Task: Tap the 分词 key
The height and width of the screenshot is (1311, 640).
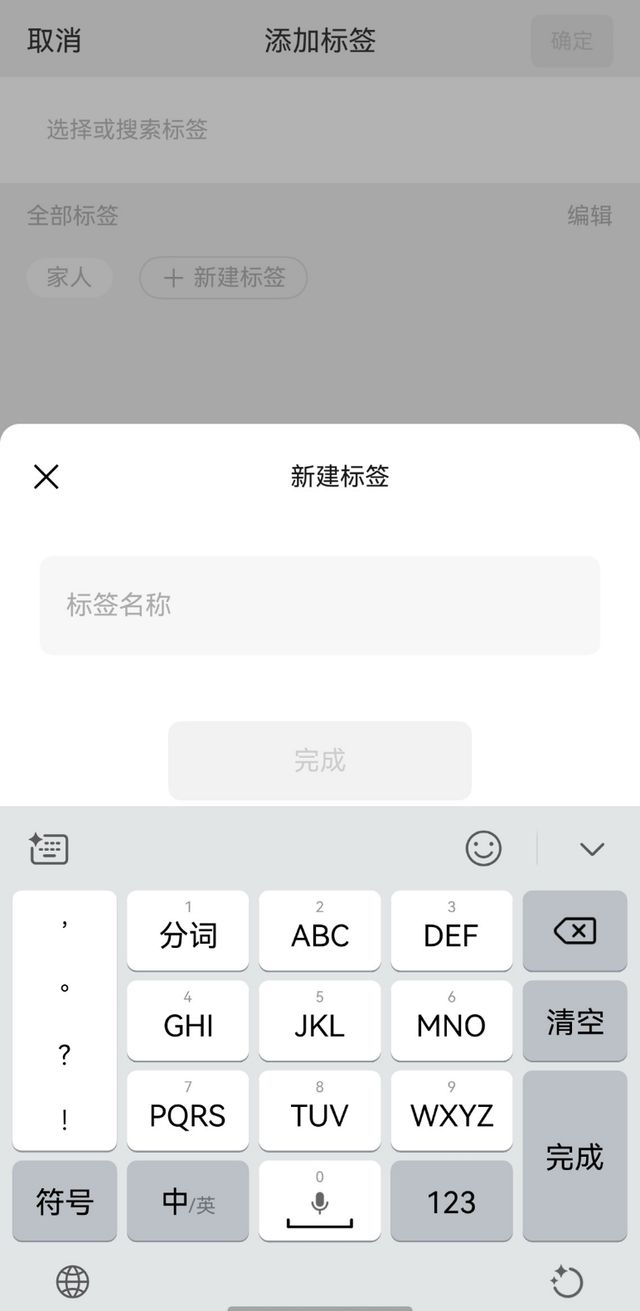Action: [x=188, y=931]
